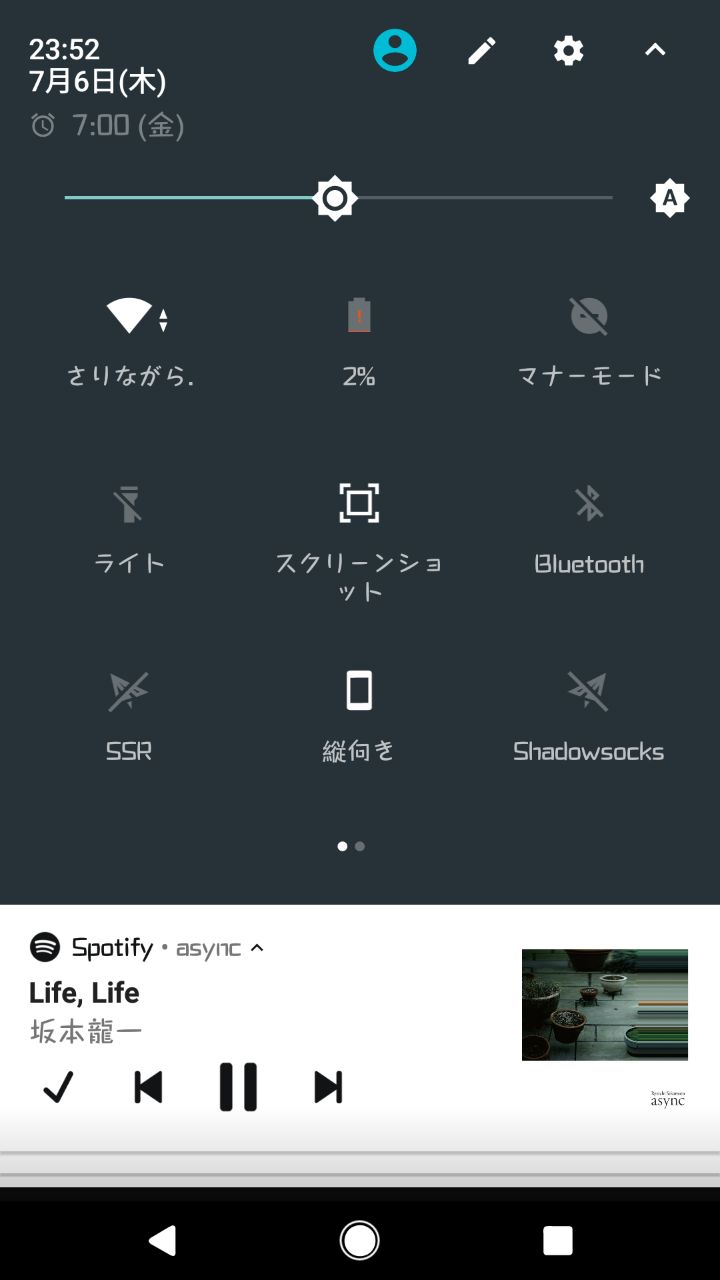Edit quick settings tiles with pencil icon

pos(482,50)
